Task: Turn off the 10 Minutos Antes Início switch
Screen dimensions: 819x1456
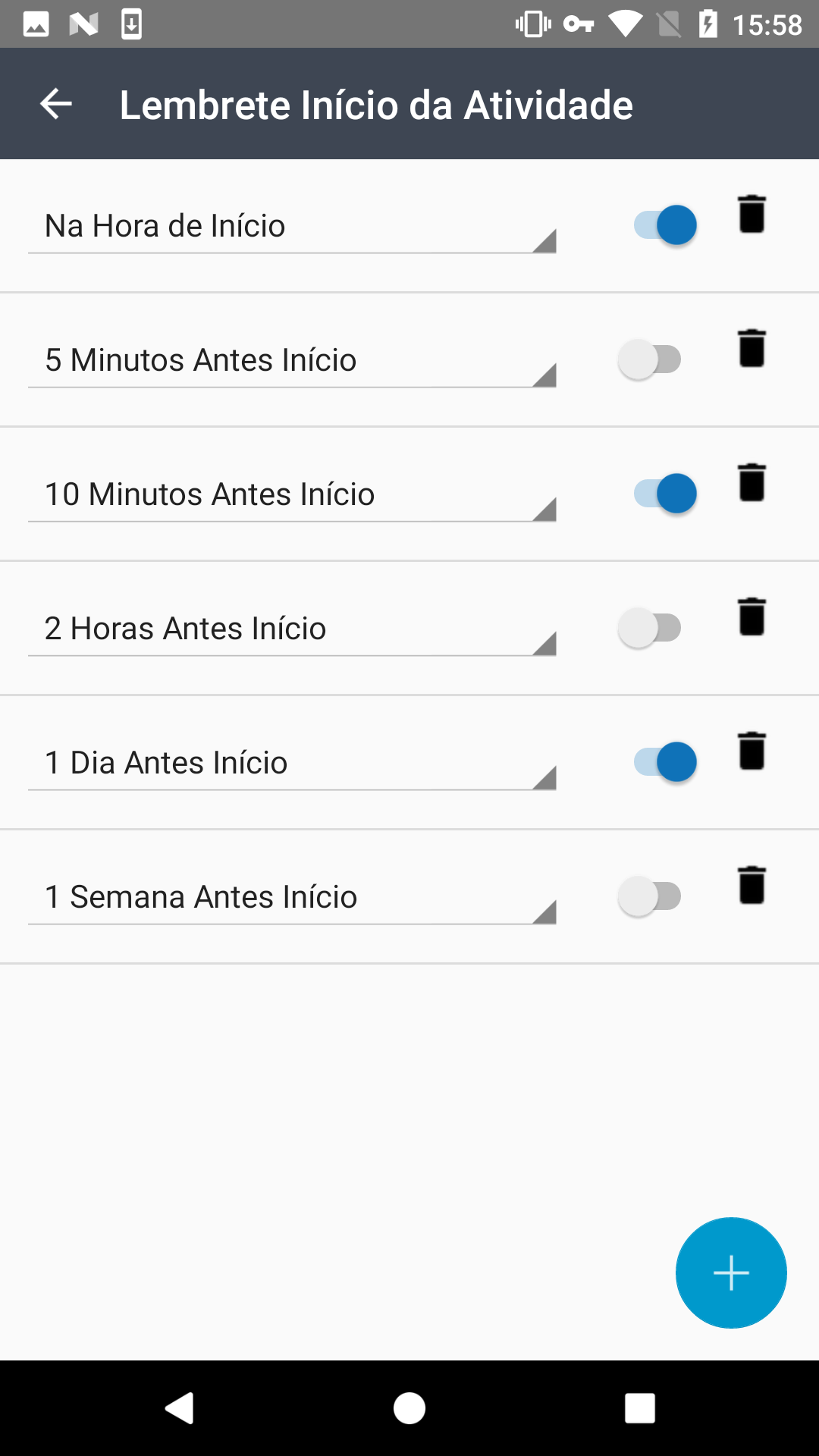Action: click(x=664, y=494)
